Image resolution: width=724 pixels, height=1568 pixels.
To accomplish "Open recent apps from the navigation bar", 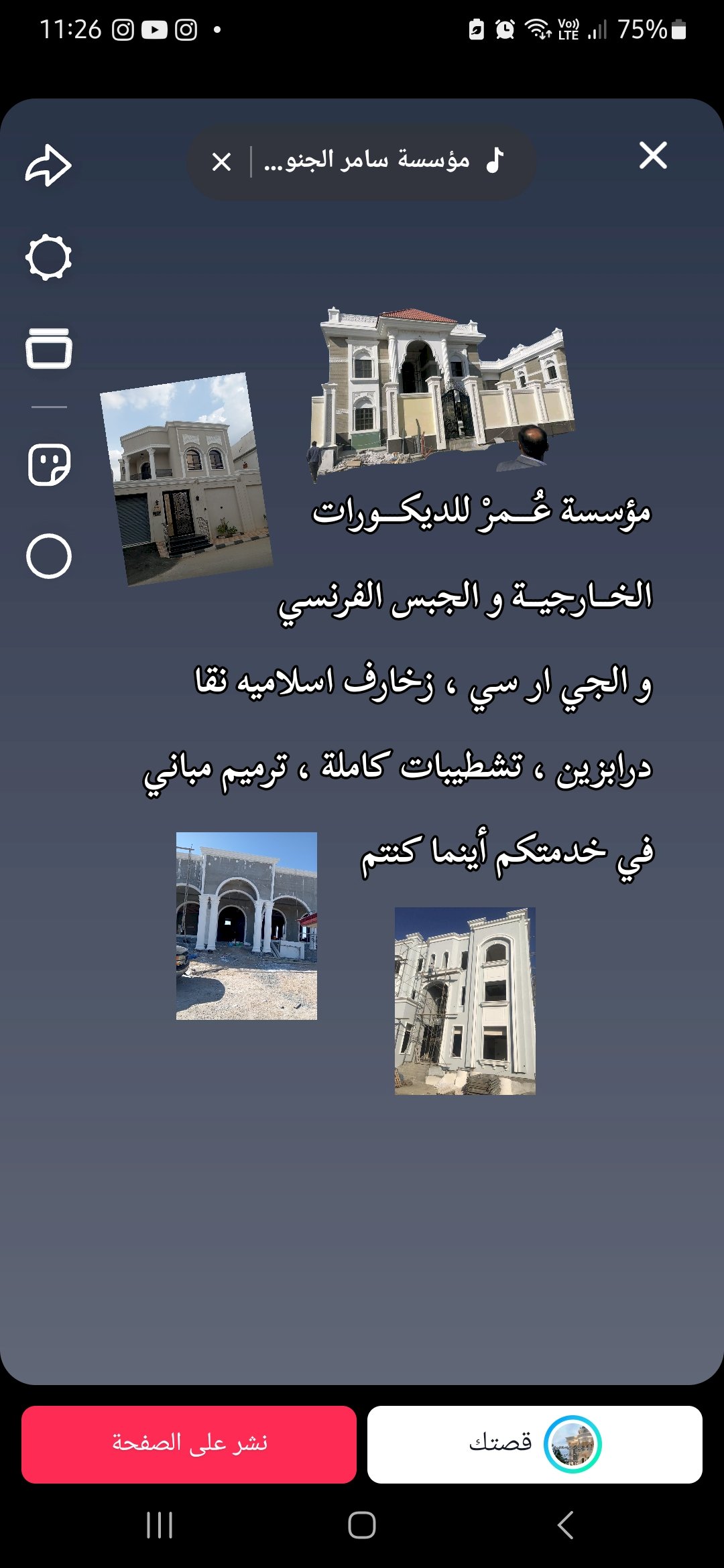I will [160, 1525].
